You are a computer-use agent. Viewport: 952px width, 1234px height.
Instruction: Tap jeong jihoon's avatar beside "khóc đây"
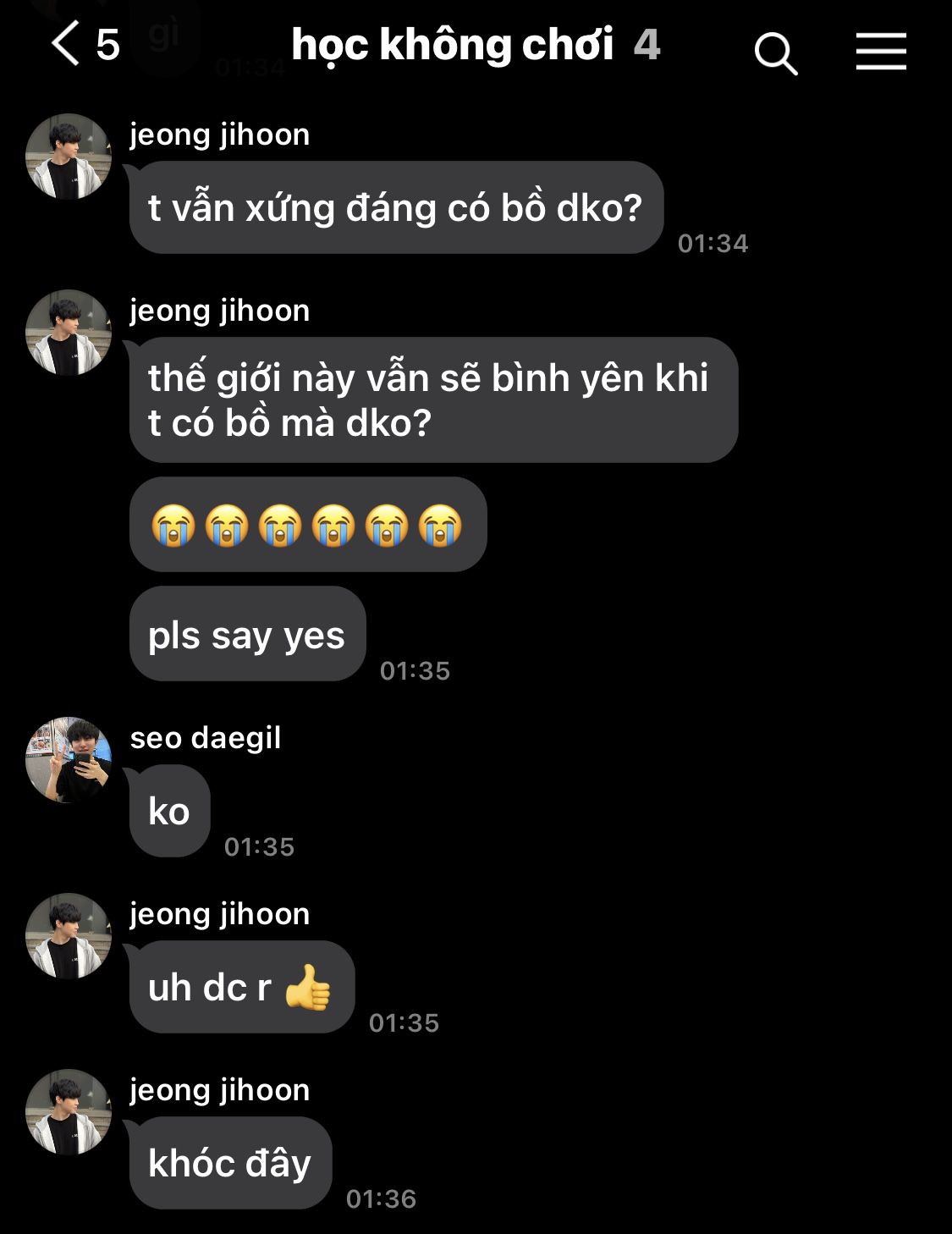coord(69,1111)
